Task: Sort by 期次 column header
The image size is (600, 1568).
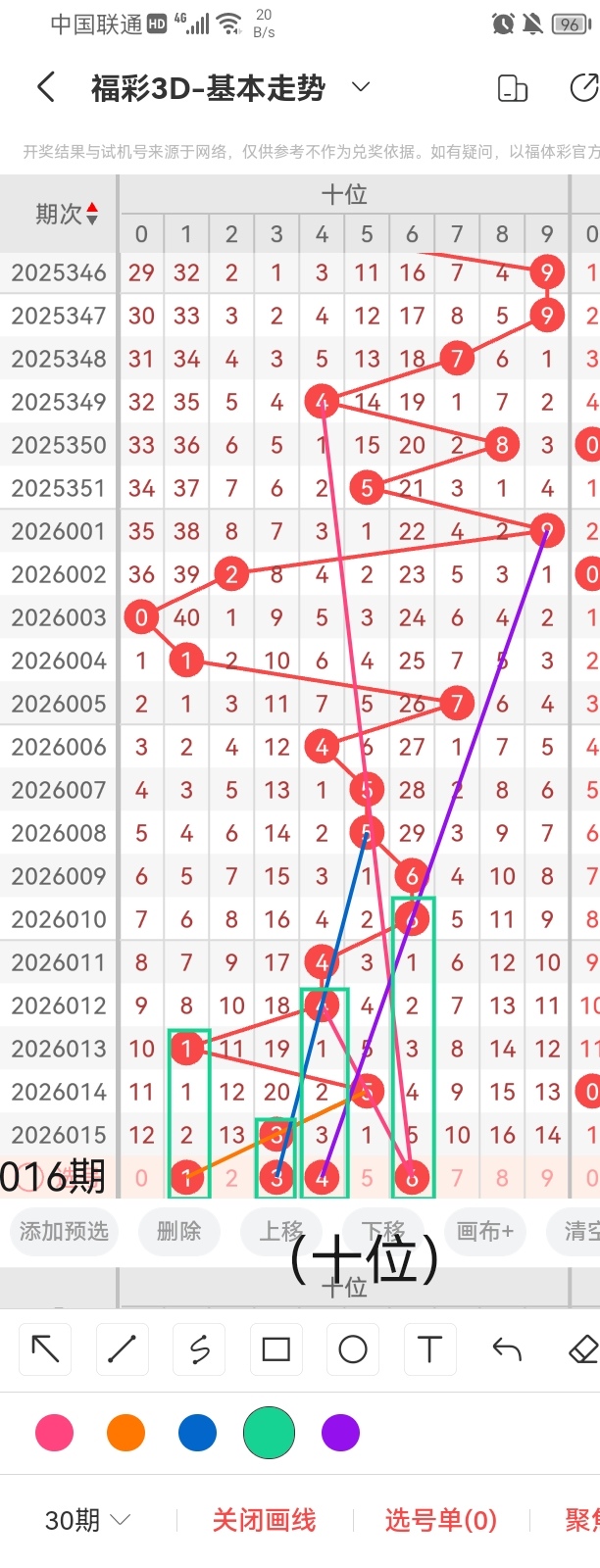Action: coord(66,214)
